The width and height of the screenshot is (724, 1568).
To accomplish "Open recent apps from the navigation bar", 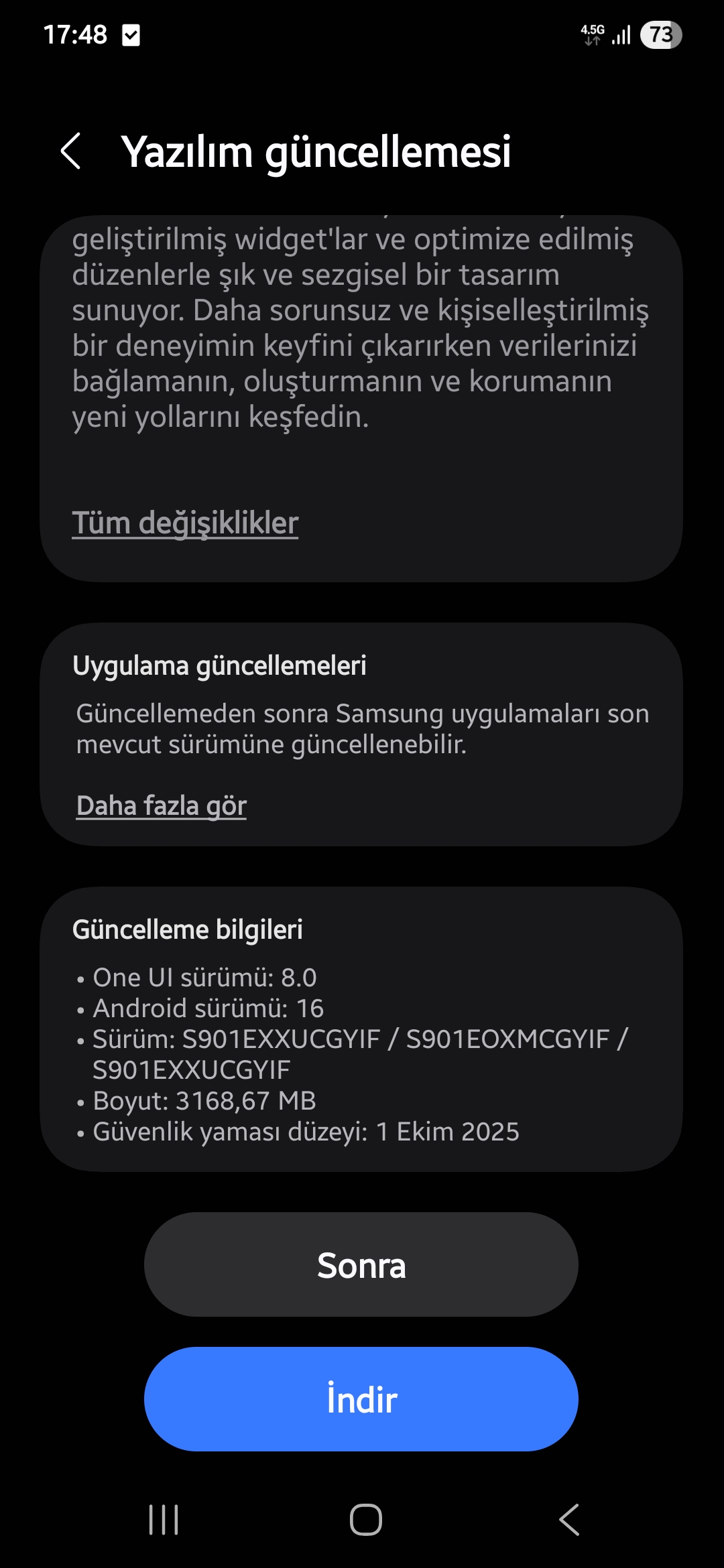I will [164, 1519].
